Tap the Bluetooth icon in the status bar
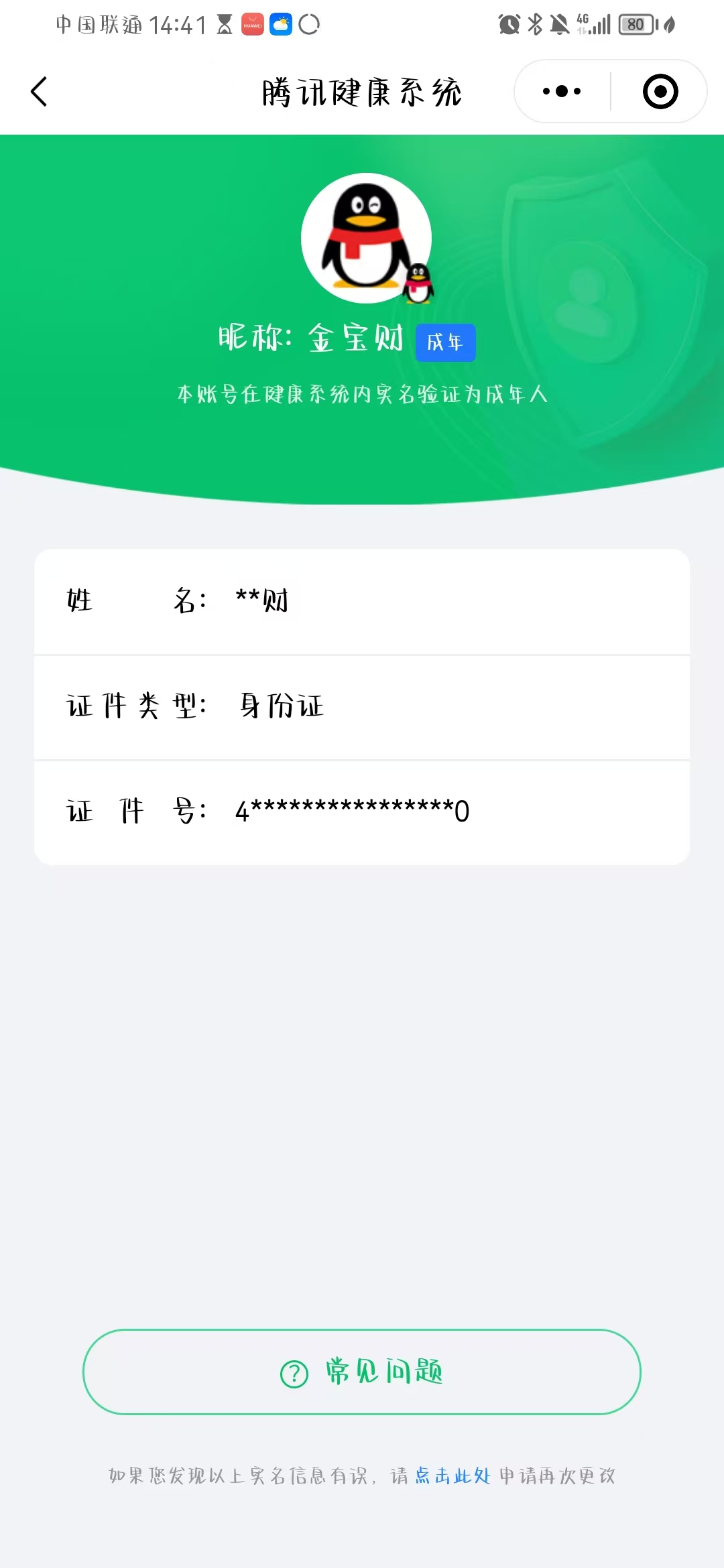Image resolution: width=724 pixels, height=1568 pixels. tap(535, 25)
